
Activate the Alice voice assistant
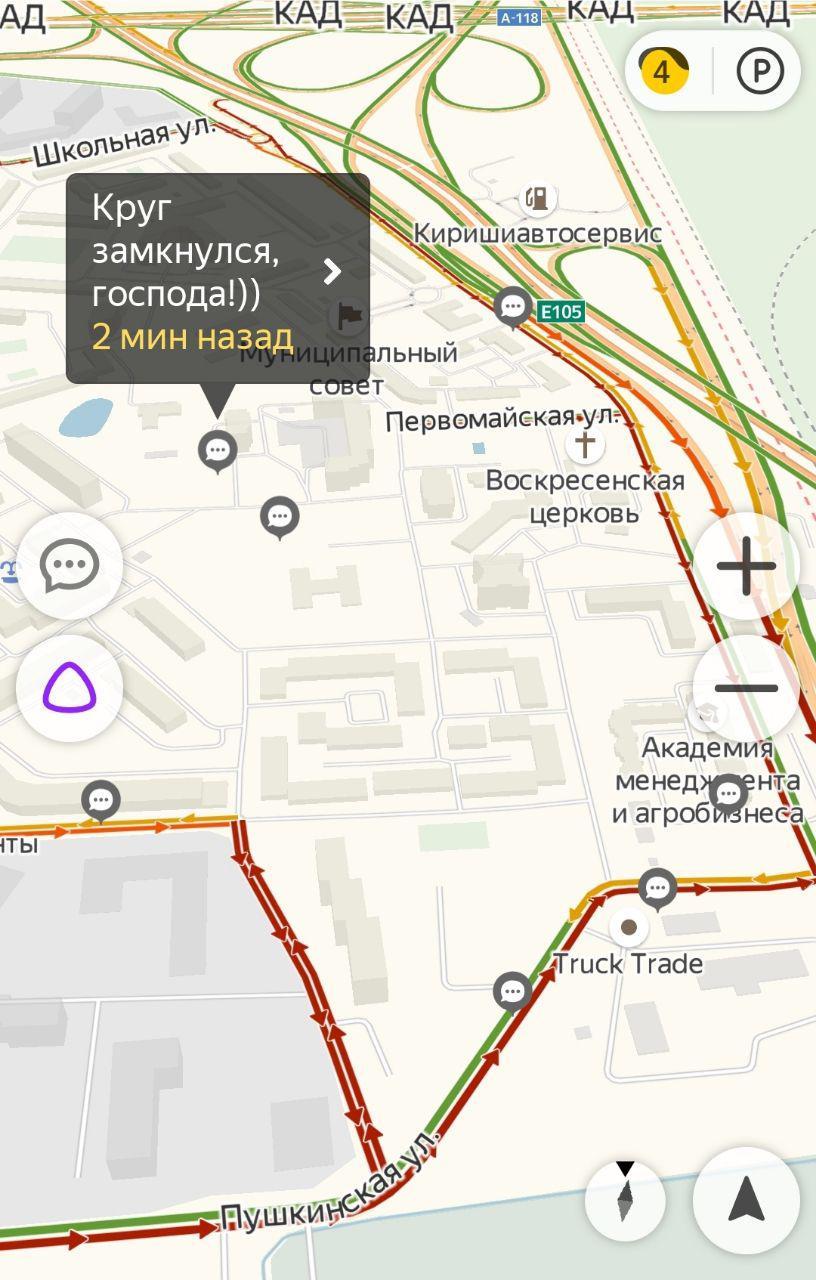[69, 688]
